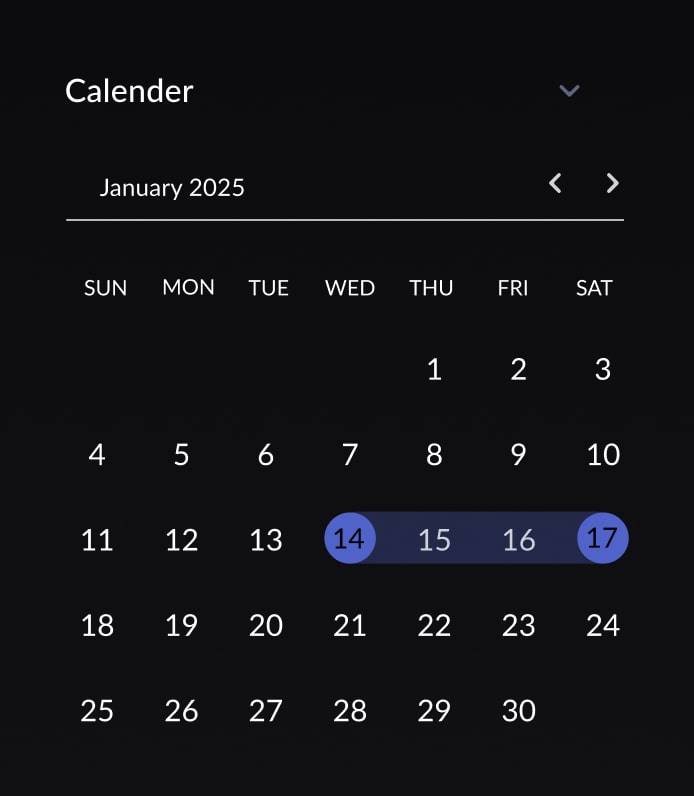694x796 pixels.
Task: Choose date 7 in the calendar
Action: pyautogui.click(x=350, y=455)
